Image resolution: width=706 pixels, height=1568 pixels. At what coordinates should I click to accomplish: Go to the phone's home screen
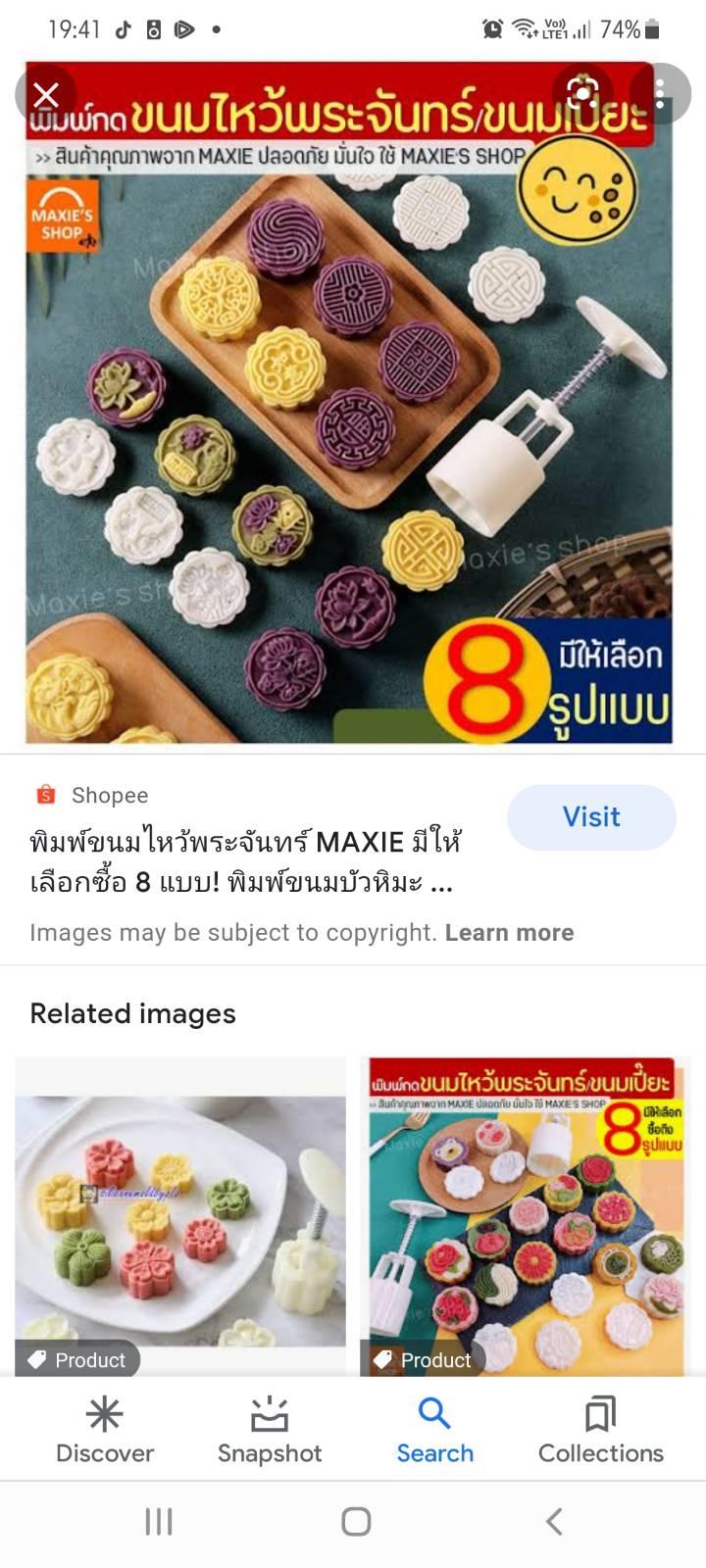click(x=356, y=1521)
